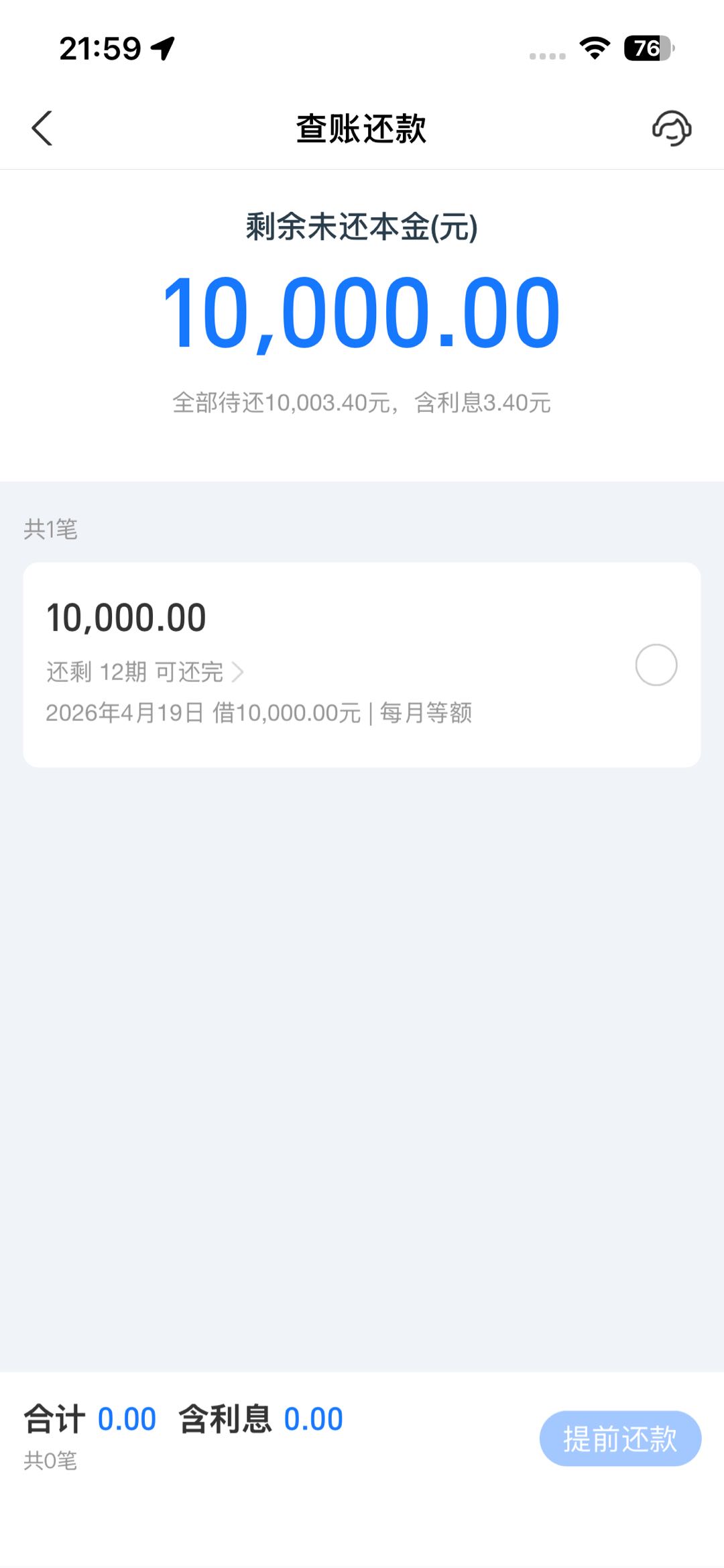Select the 10,000.00 loan radio button
This screenshot has height=1568, width=724.
tap(656, 665)
